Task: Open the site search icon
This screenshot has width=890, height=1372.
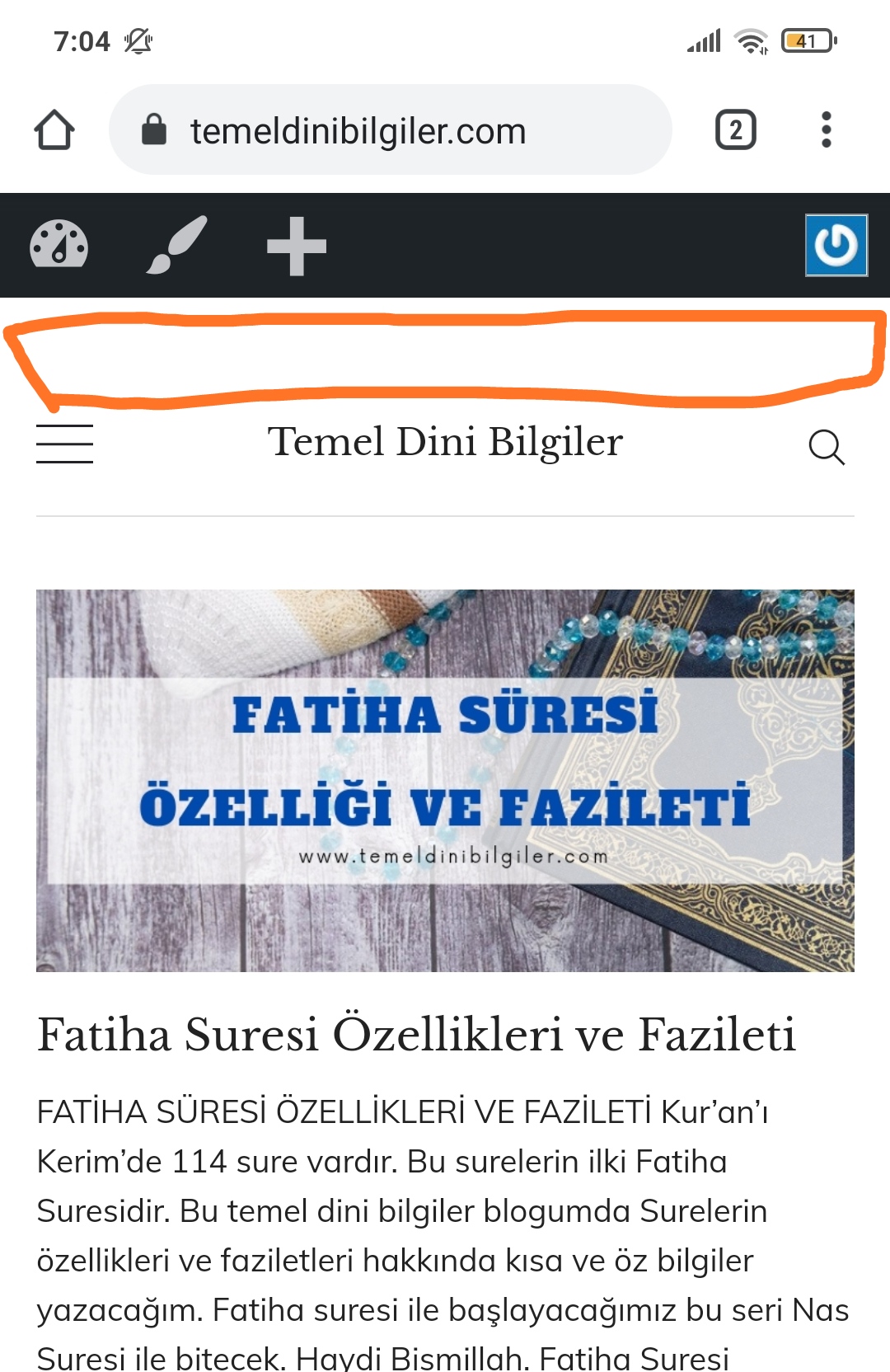Action: (826, 447)
